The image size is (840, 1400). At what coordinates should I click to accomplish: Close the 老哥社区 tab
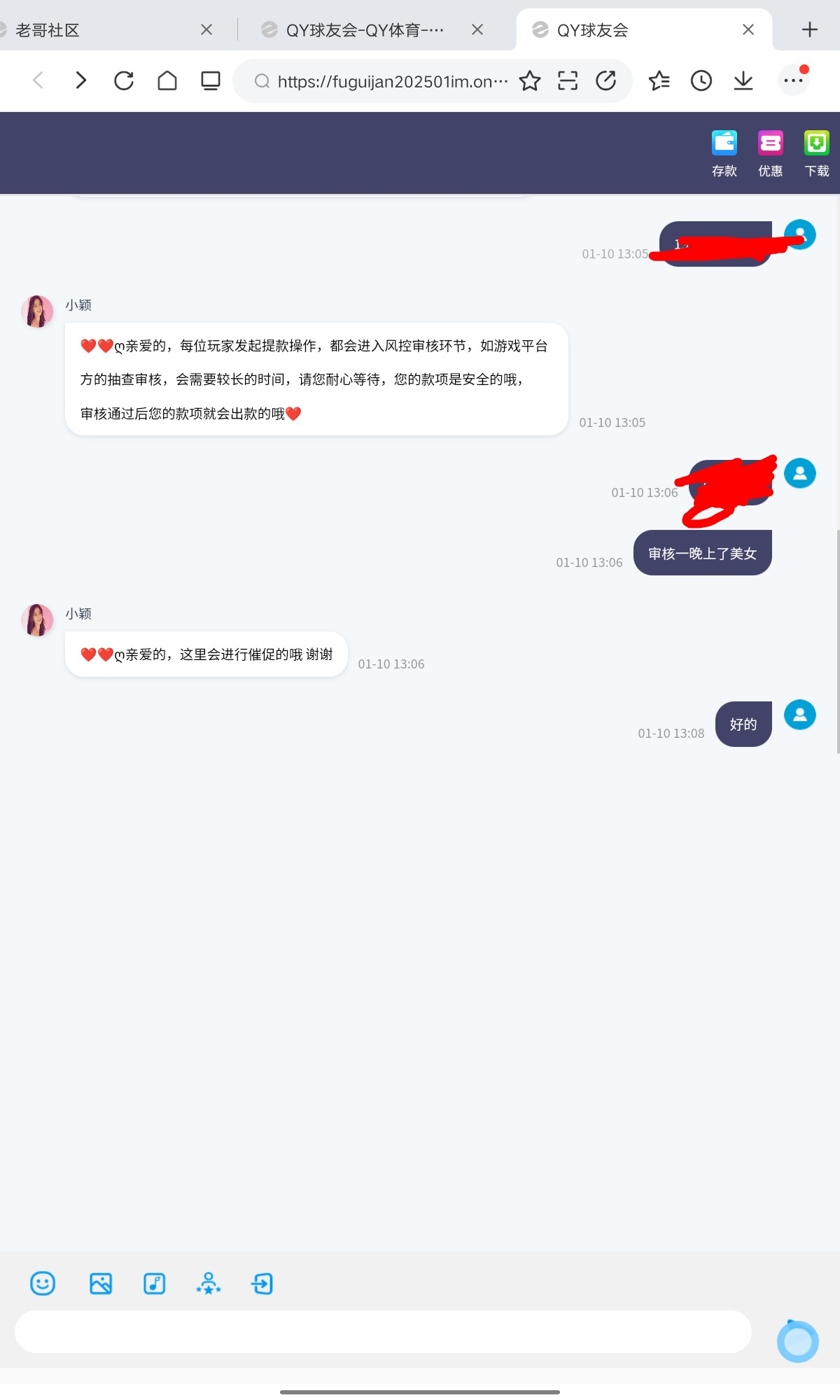(x=206, y=29)
